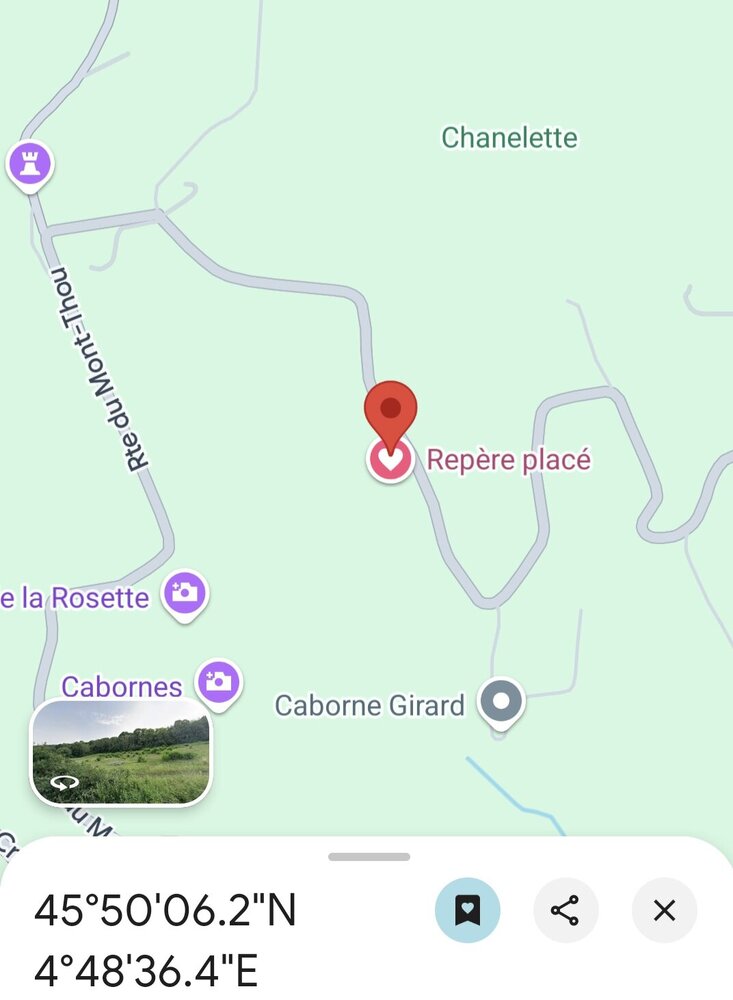Viewport: 733px width, 1000px height.
Task: Open the la Rosette photo spot marker
Action: pyautogui.click(x=184, y=593)
